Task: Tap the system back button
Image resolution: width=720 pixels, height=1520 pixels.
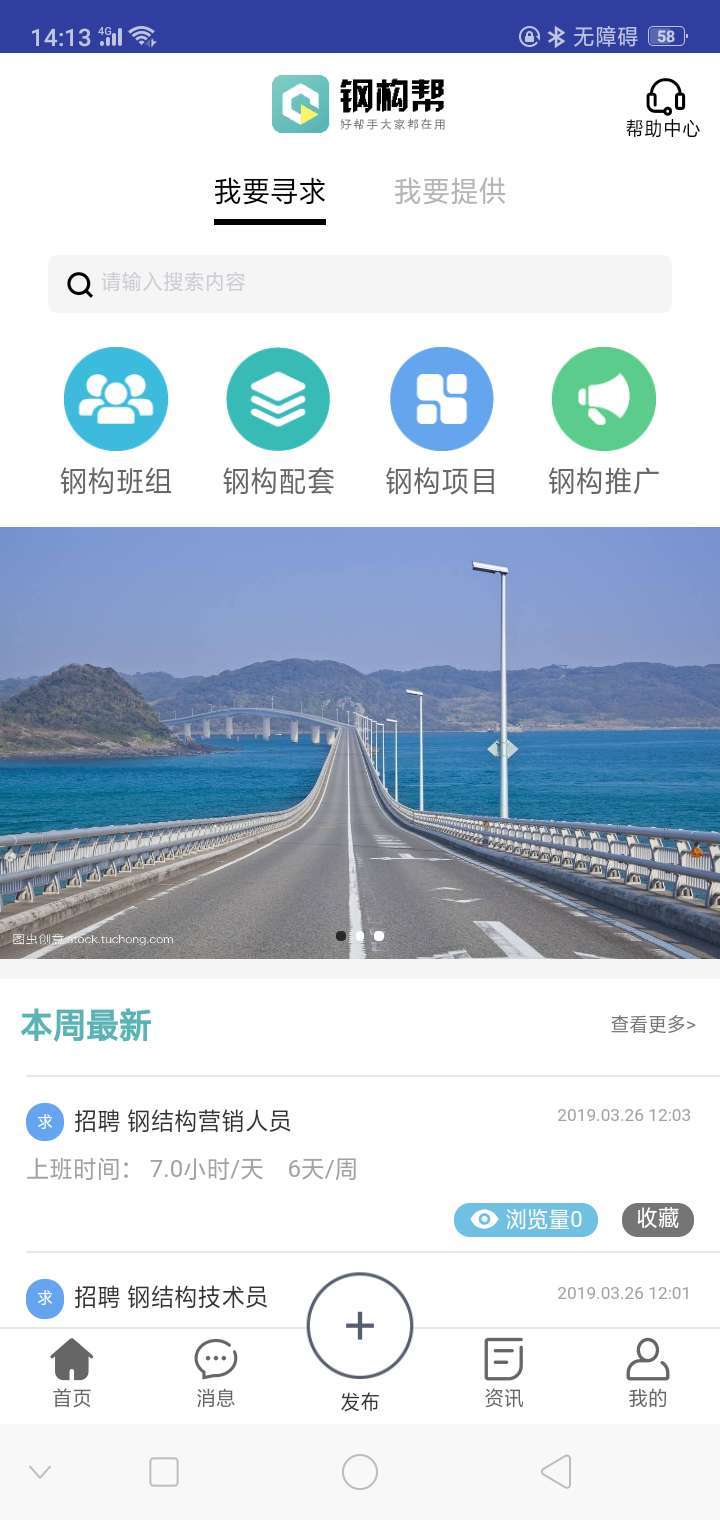Action: pos(556,1472)
